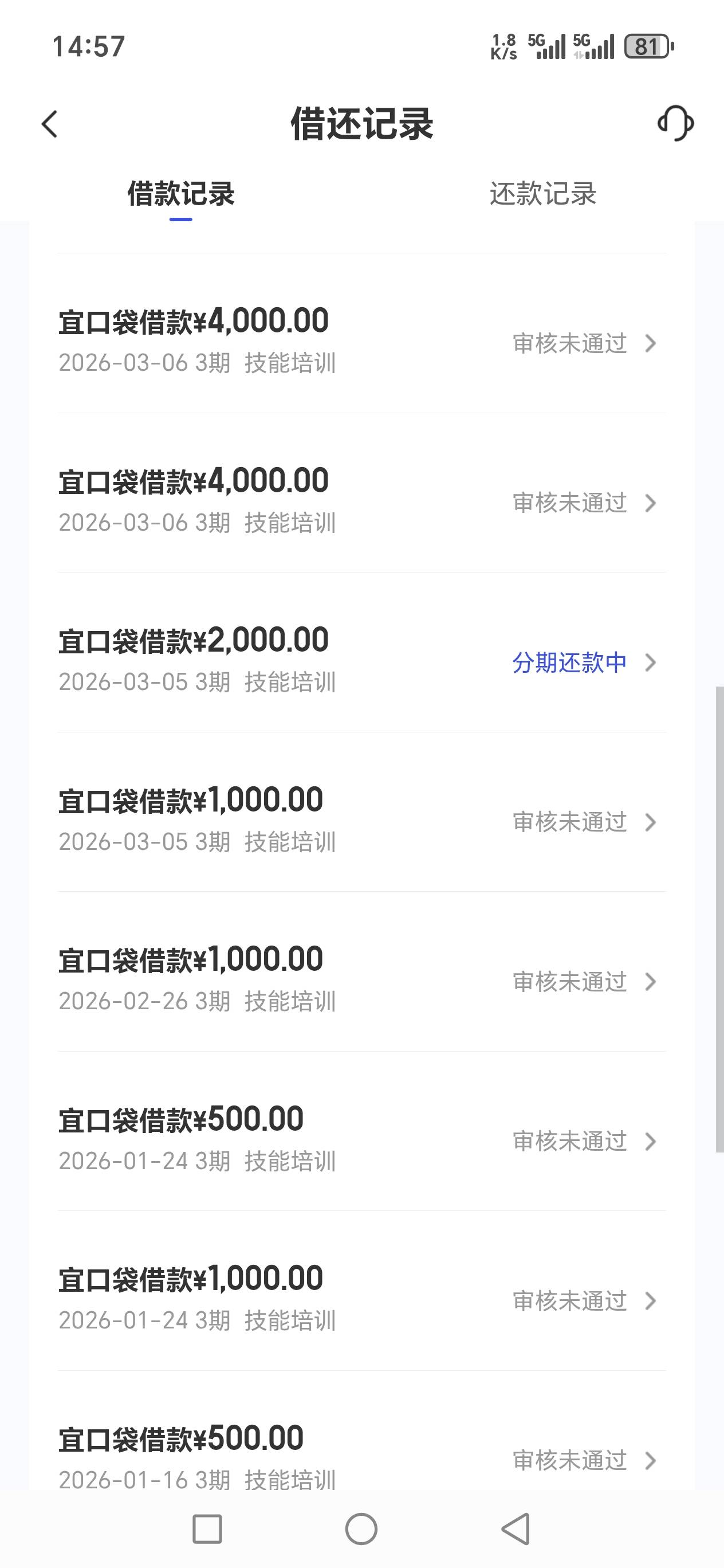
Task: Open the recent apps overview
Action: click(x=207, y=1529)
